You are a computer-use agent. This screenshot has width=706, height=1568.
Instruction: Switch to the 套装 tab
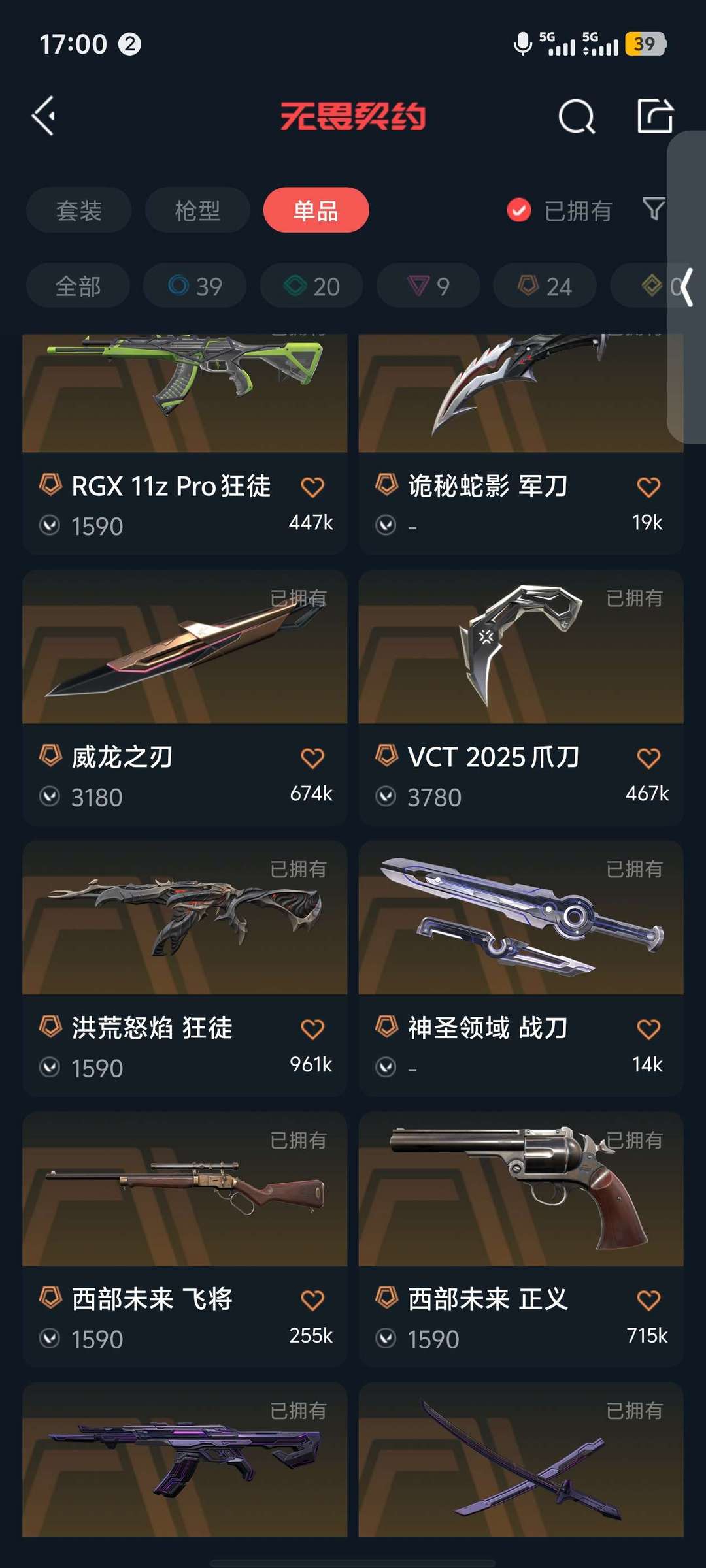pyautogui.click(x=79, y=210)
